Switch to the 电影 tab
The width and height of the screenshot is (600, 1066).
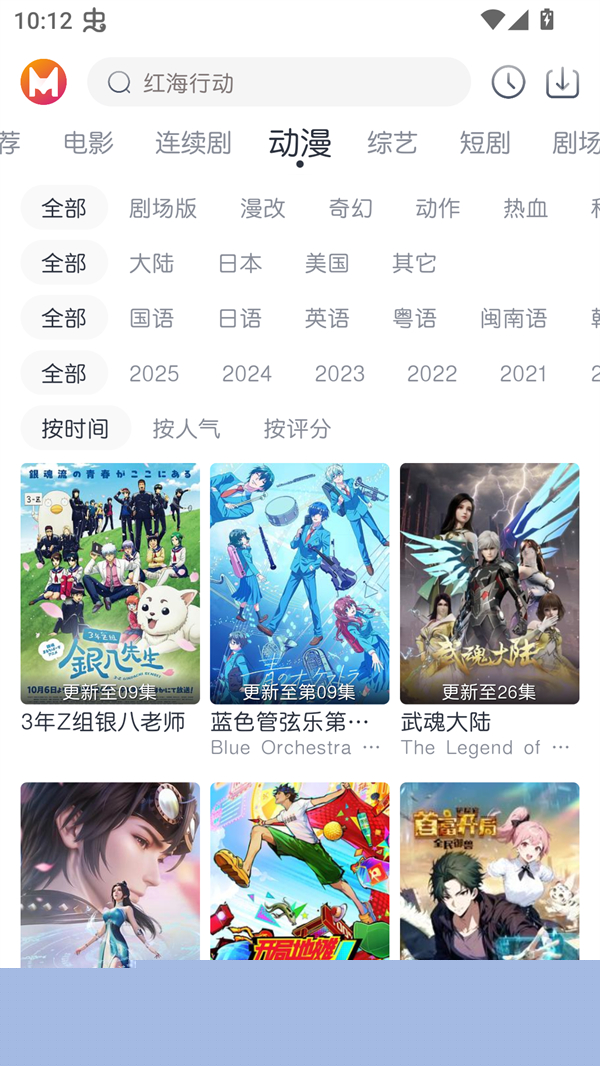[88, 143]
